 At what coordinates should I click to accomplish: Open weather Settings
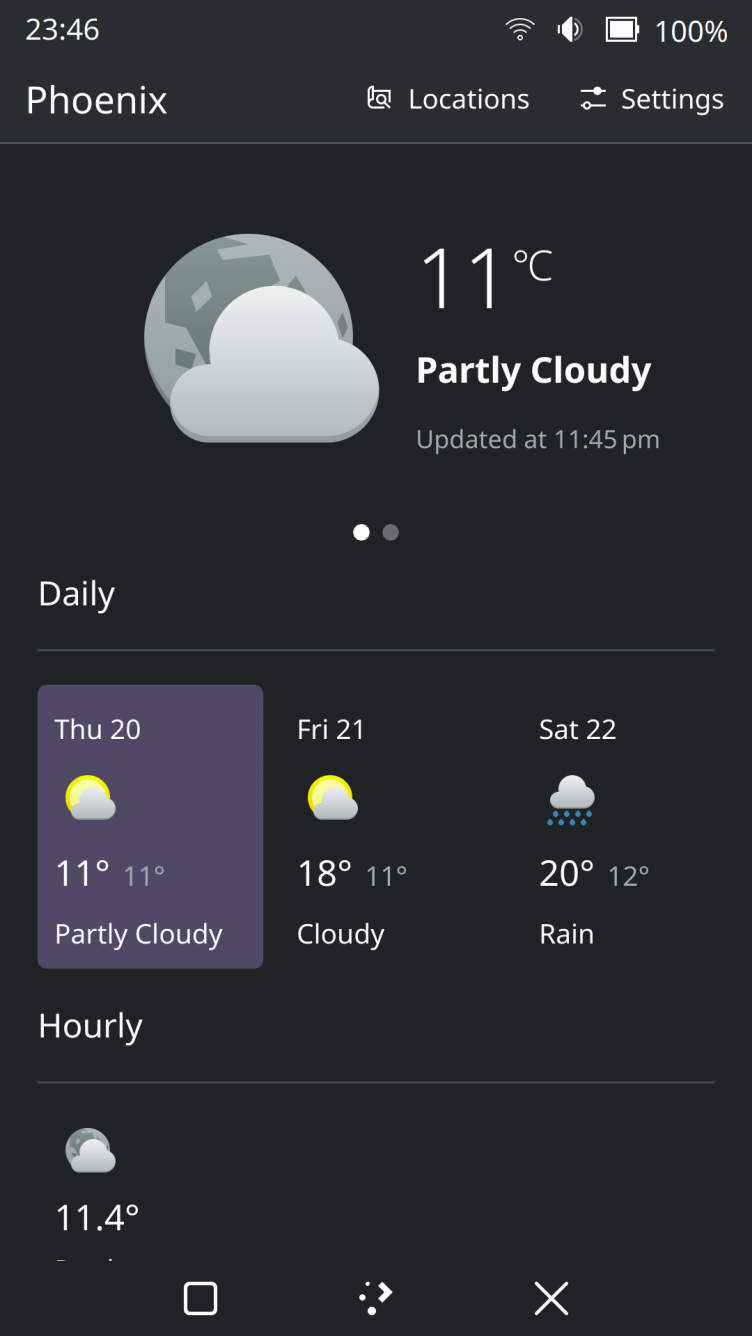(651, 99)
